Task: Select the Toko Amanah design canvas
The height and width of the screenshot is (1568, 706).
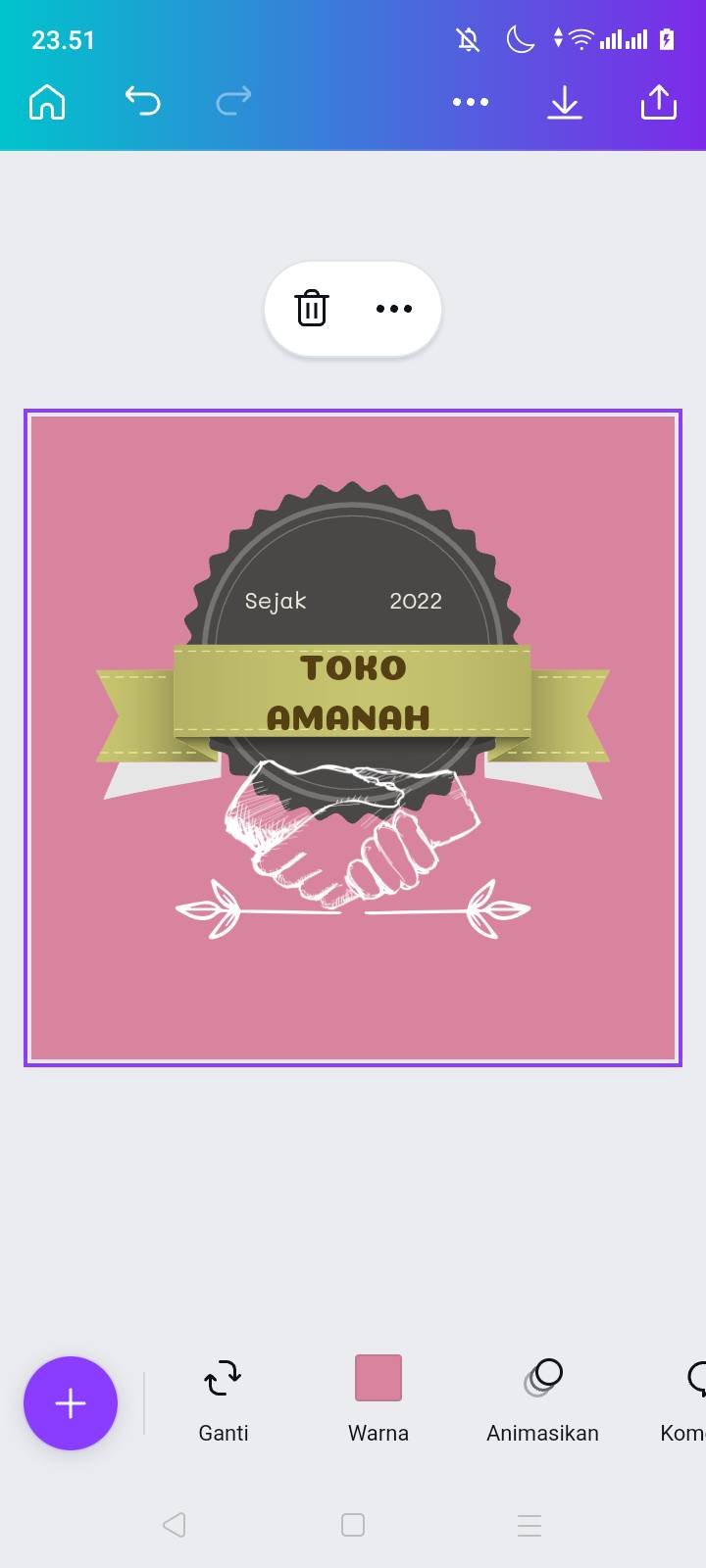Action: click(353, 738)
